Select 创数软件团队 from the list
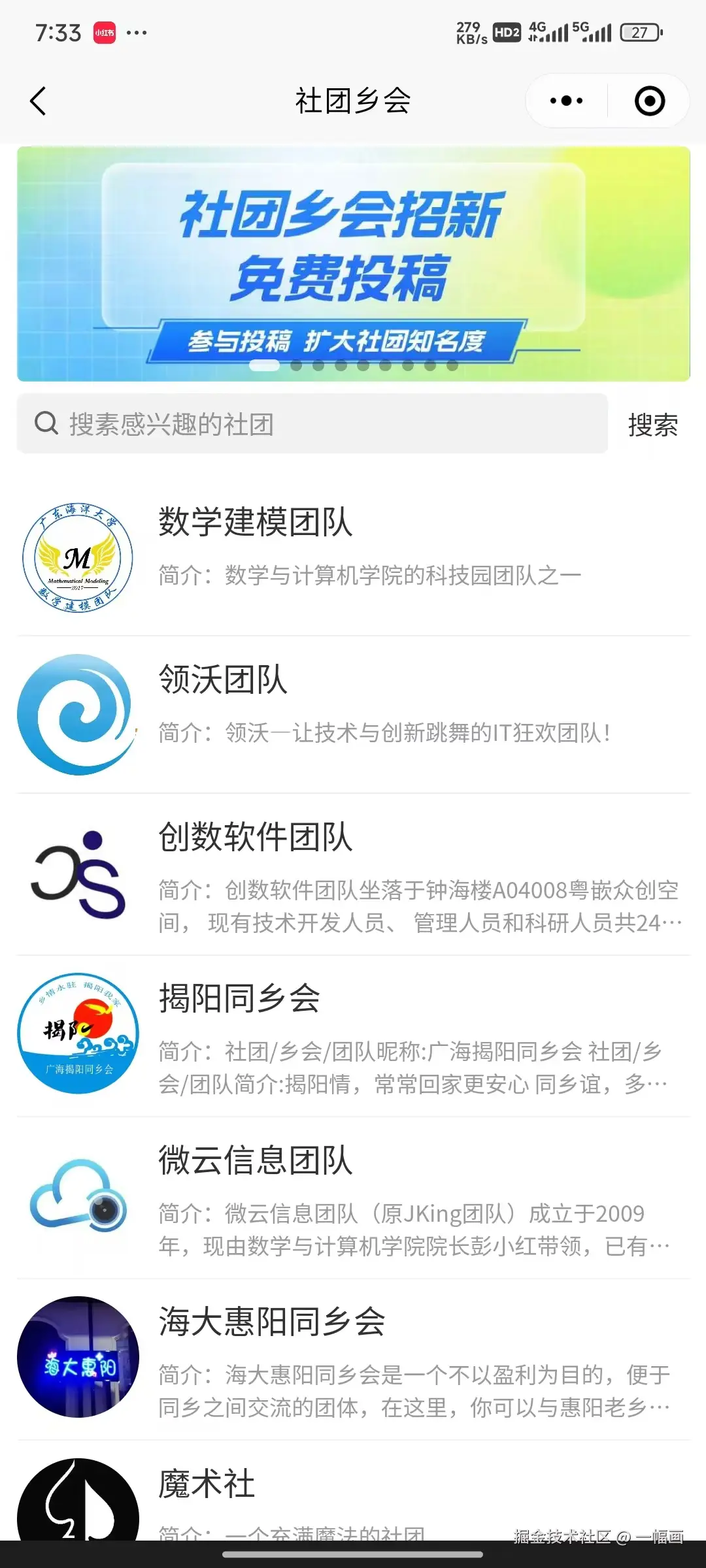 (353, 875)
